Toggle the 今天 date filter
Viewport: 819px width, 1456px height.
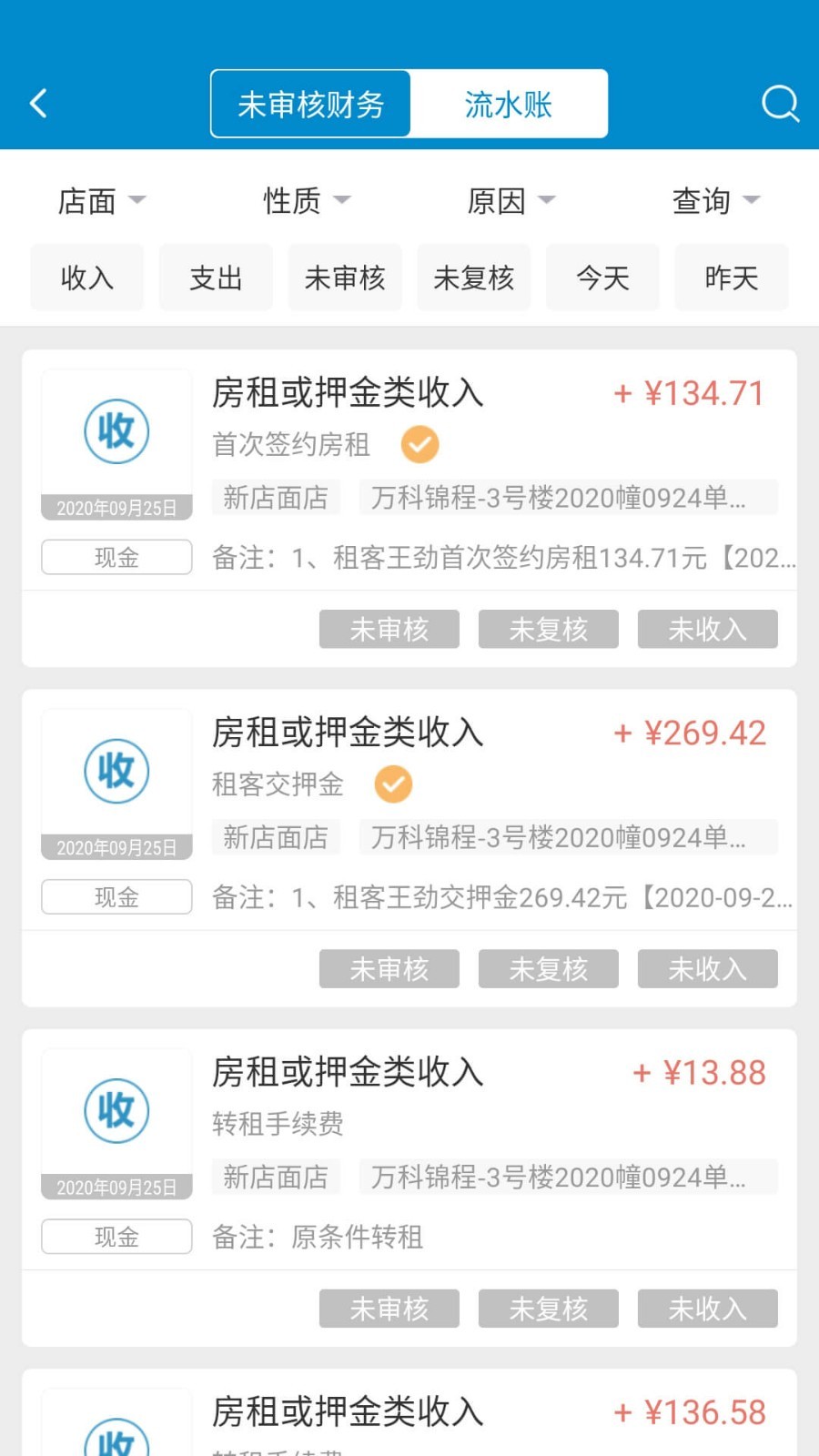click(x=602, y=278)
